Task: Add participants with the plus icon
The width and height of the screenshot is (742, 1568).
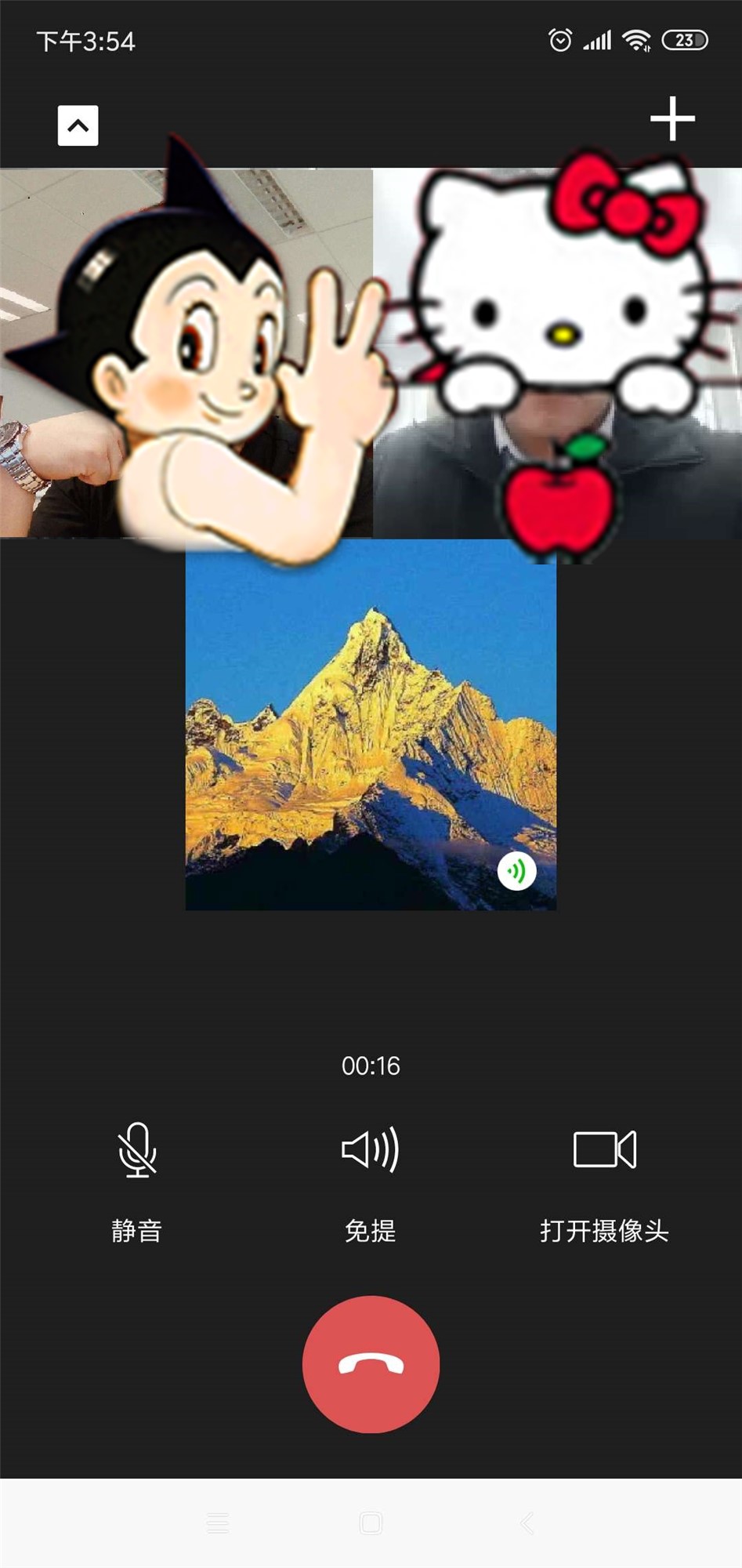Action: [672, 119]
